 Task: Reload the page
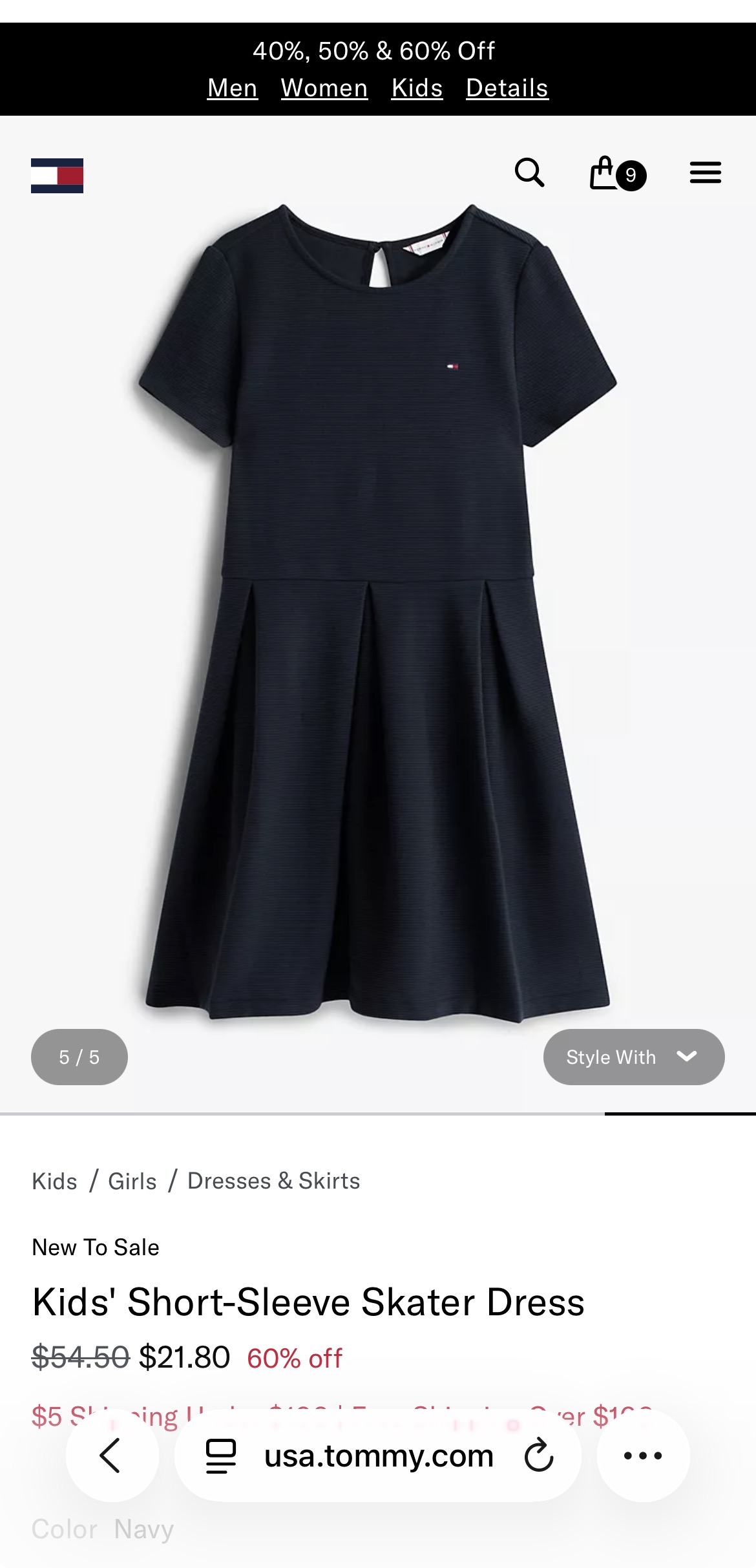coord(539,1456)
